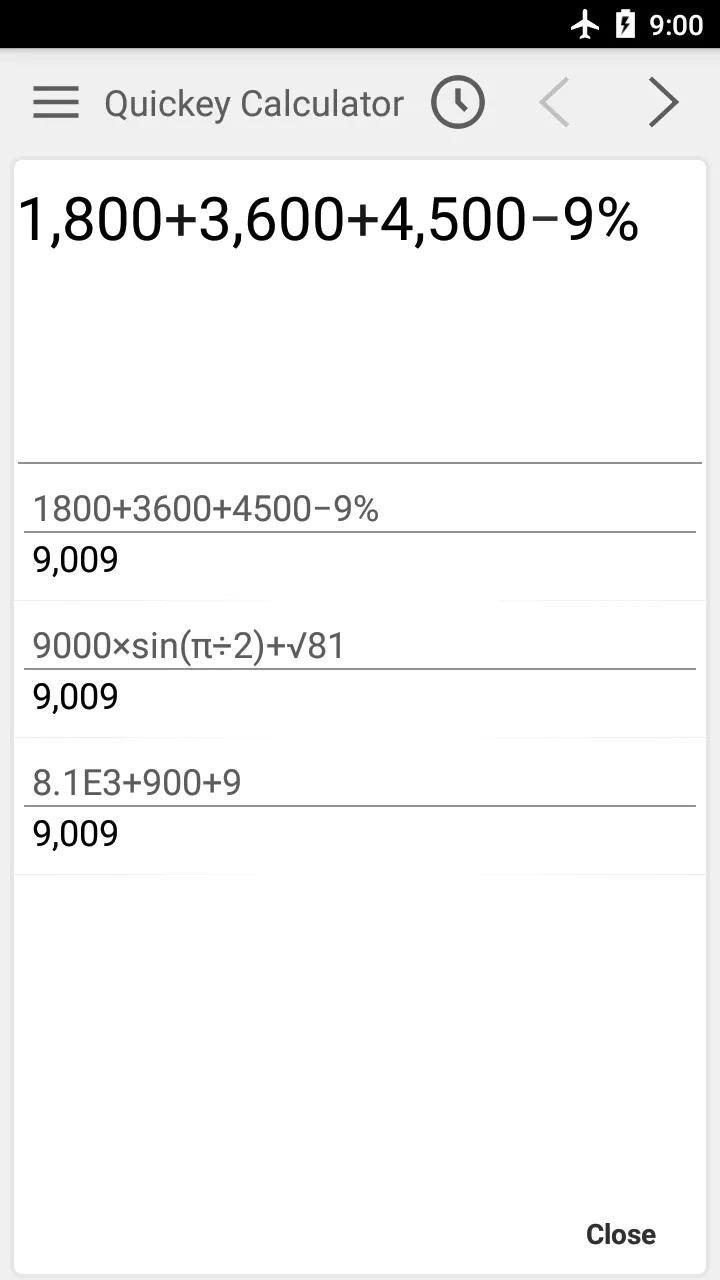Select the last 9,009 history result
This screenshot has width=720, height=1280.
pos(74,833)
